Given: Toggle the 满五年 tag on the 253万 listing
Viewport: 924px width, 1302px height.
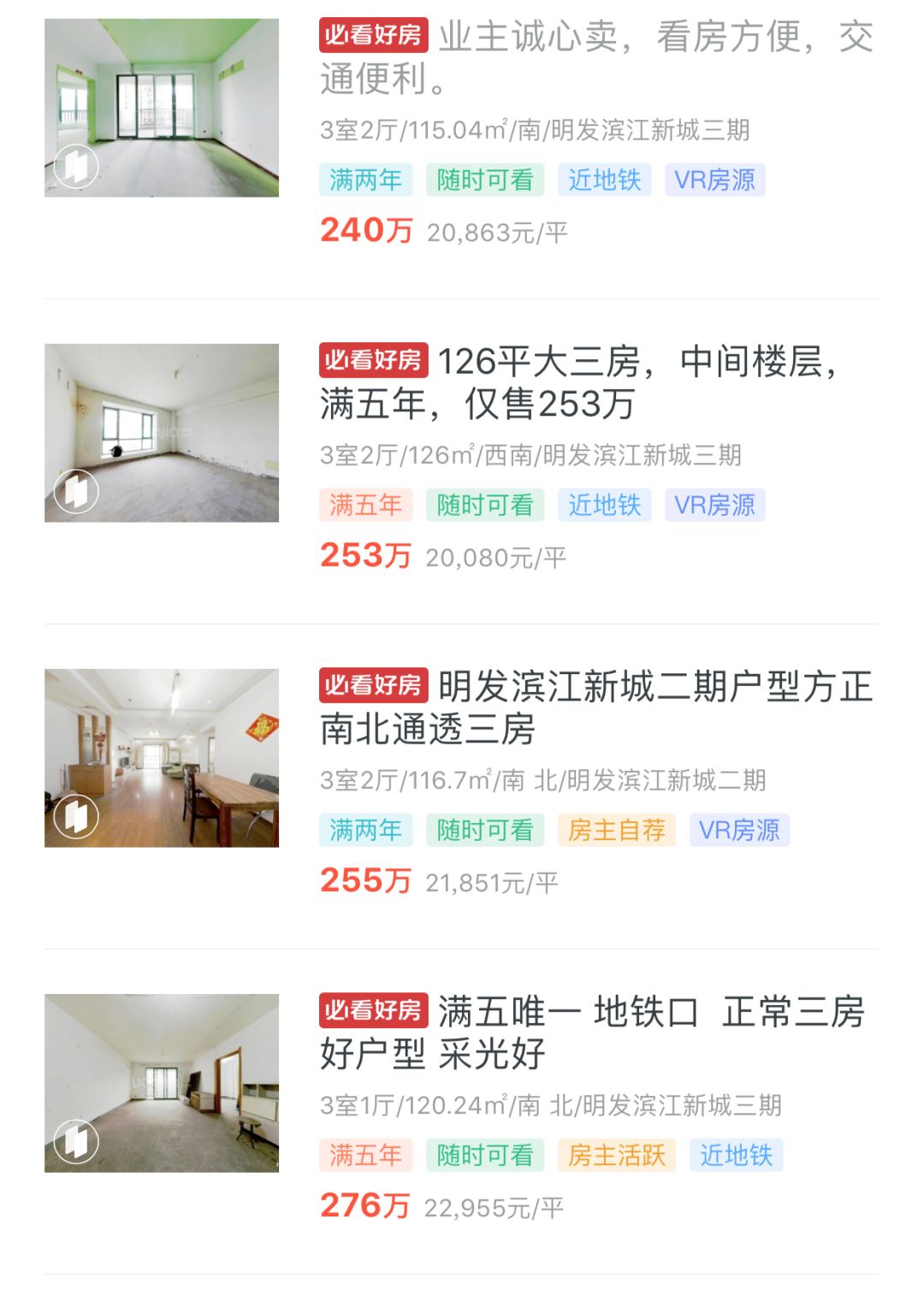Looking at the screenshot, I should [365, 506].
